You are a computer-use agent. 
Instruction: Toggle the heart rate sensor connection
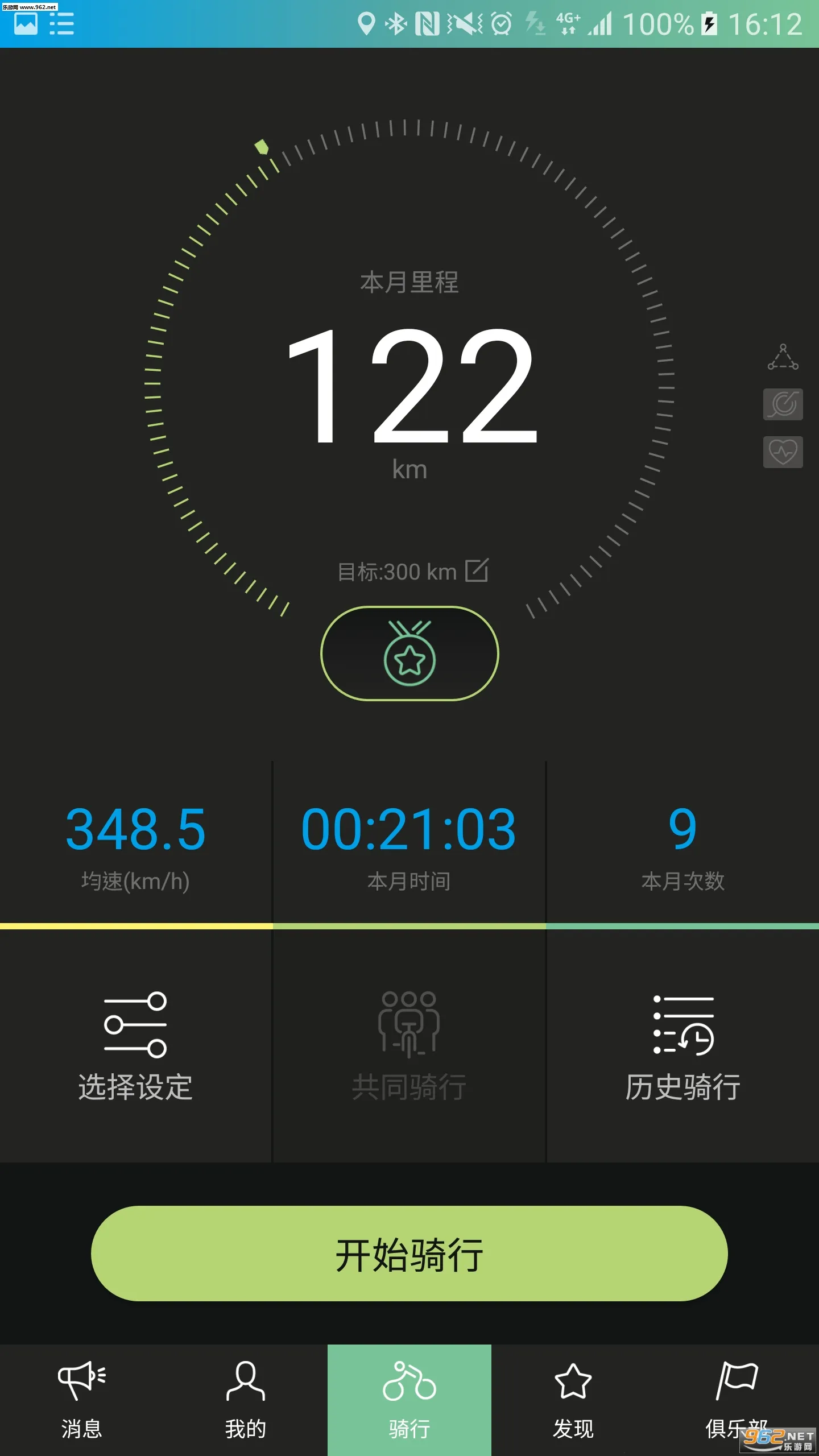[783, 452]
